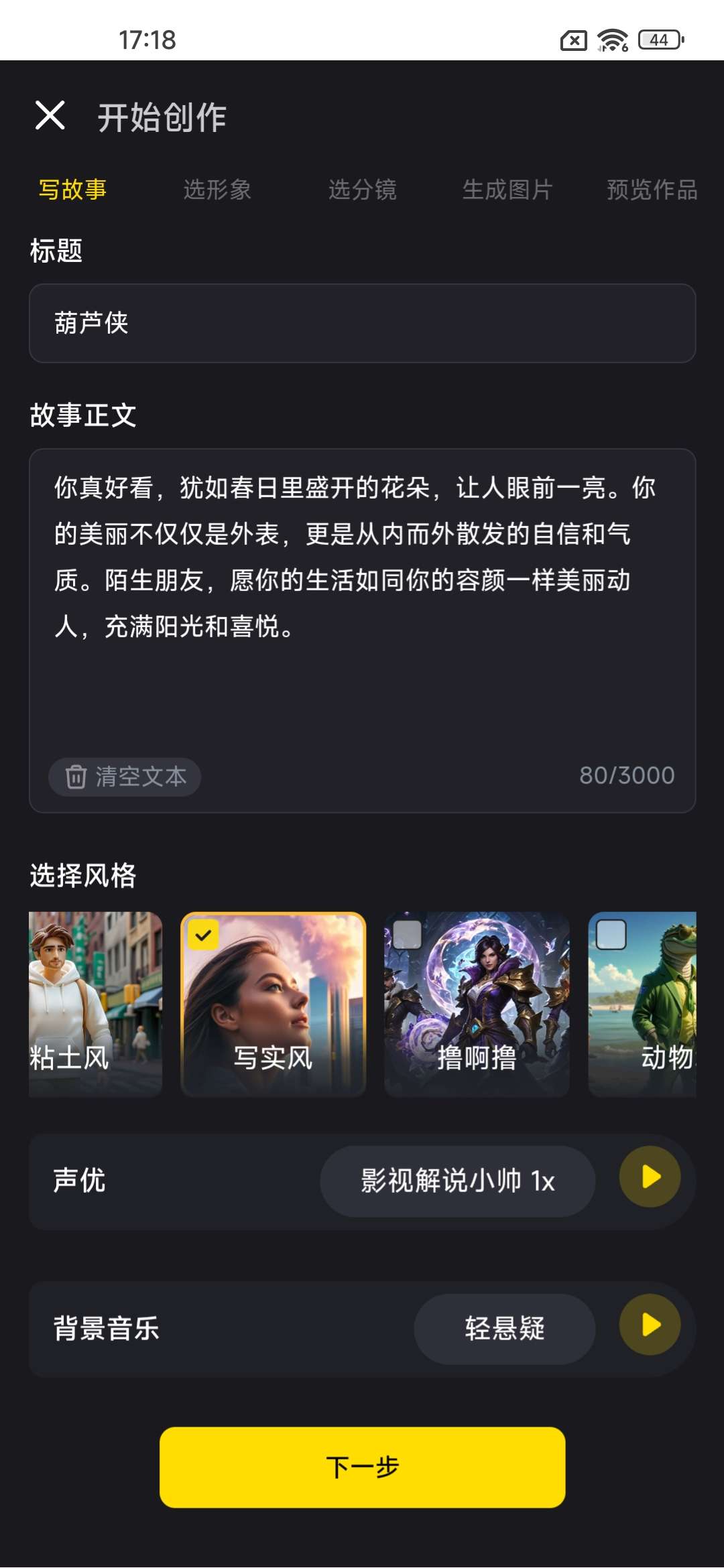The height and width of the screenshot is (1568, 724).
Task: Close the 开始创作 screen
Action: tap(50, 116)
